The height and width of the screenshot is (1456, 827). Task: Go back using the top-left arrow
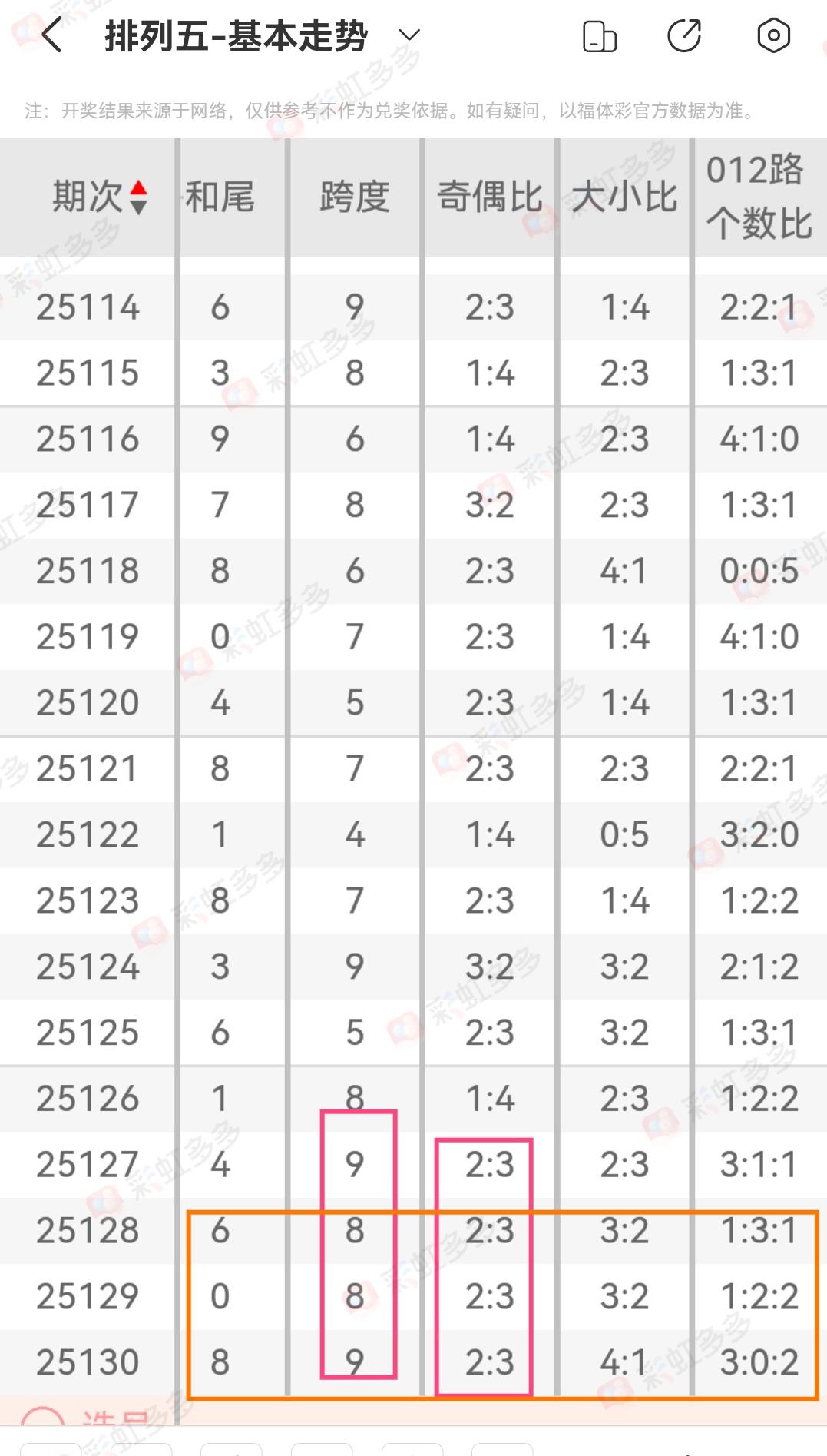tap(51, 35)
